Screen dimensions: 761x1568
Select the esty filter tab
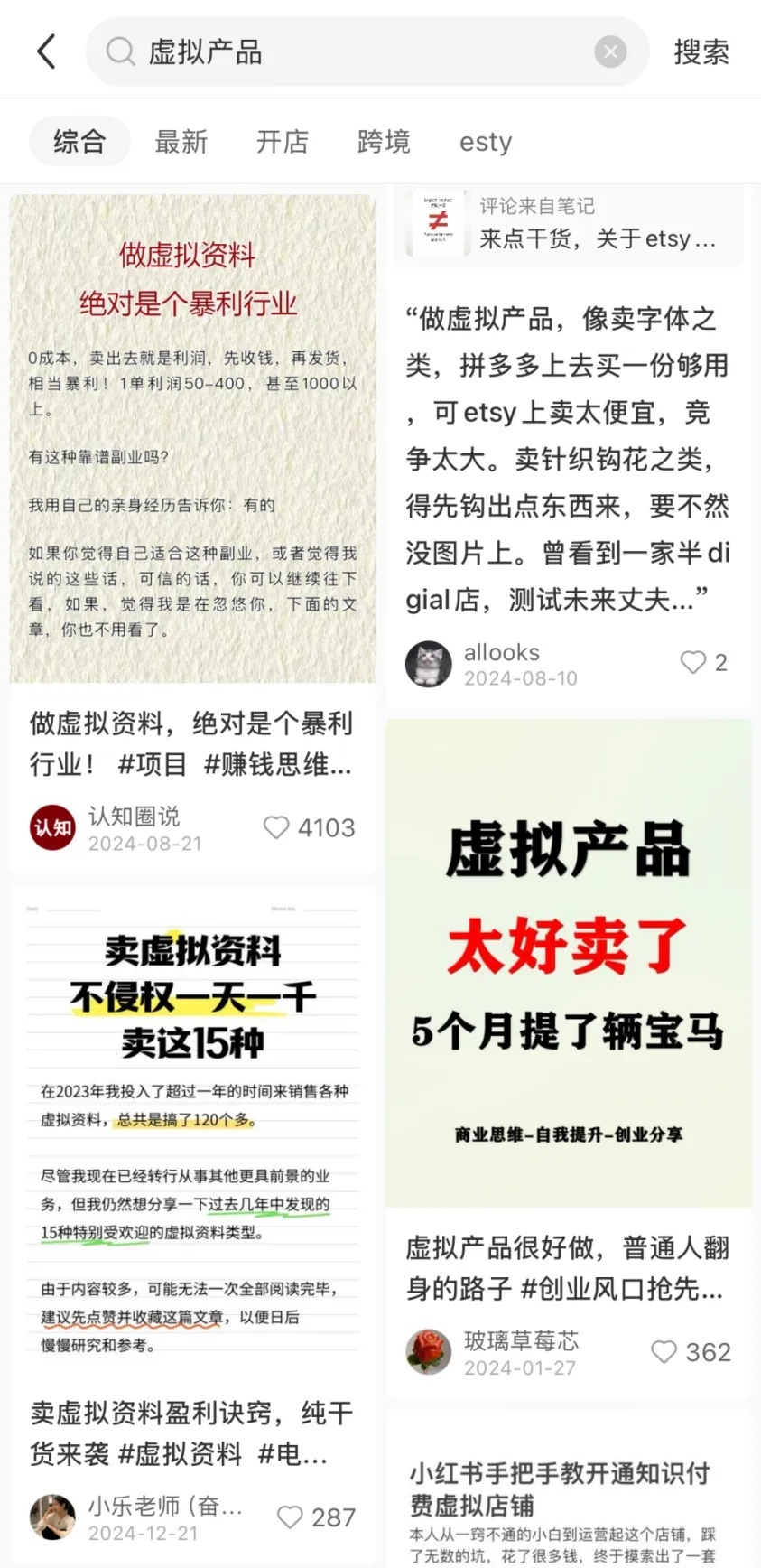point(486,142)
